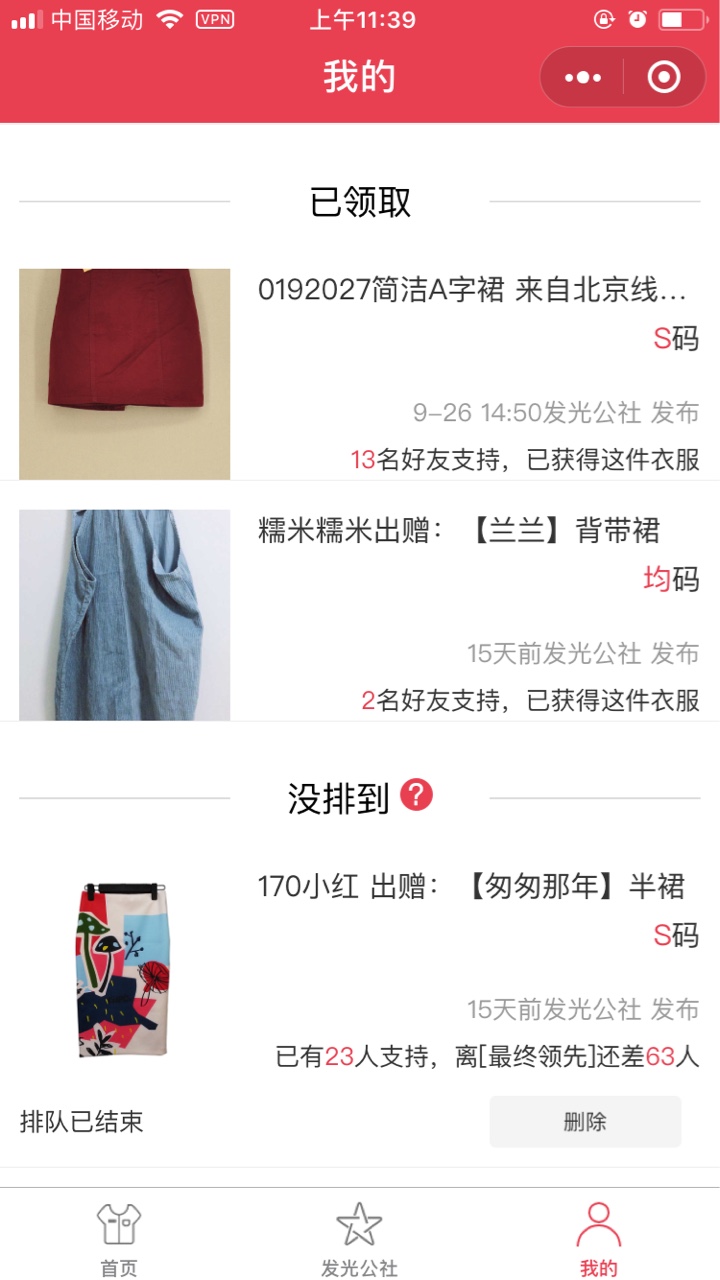Screen dimensions: 720x1280
Task: Switch to the 首页 tab
Action: pyautogui.click(x=119, y=1238)
